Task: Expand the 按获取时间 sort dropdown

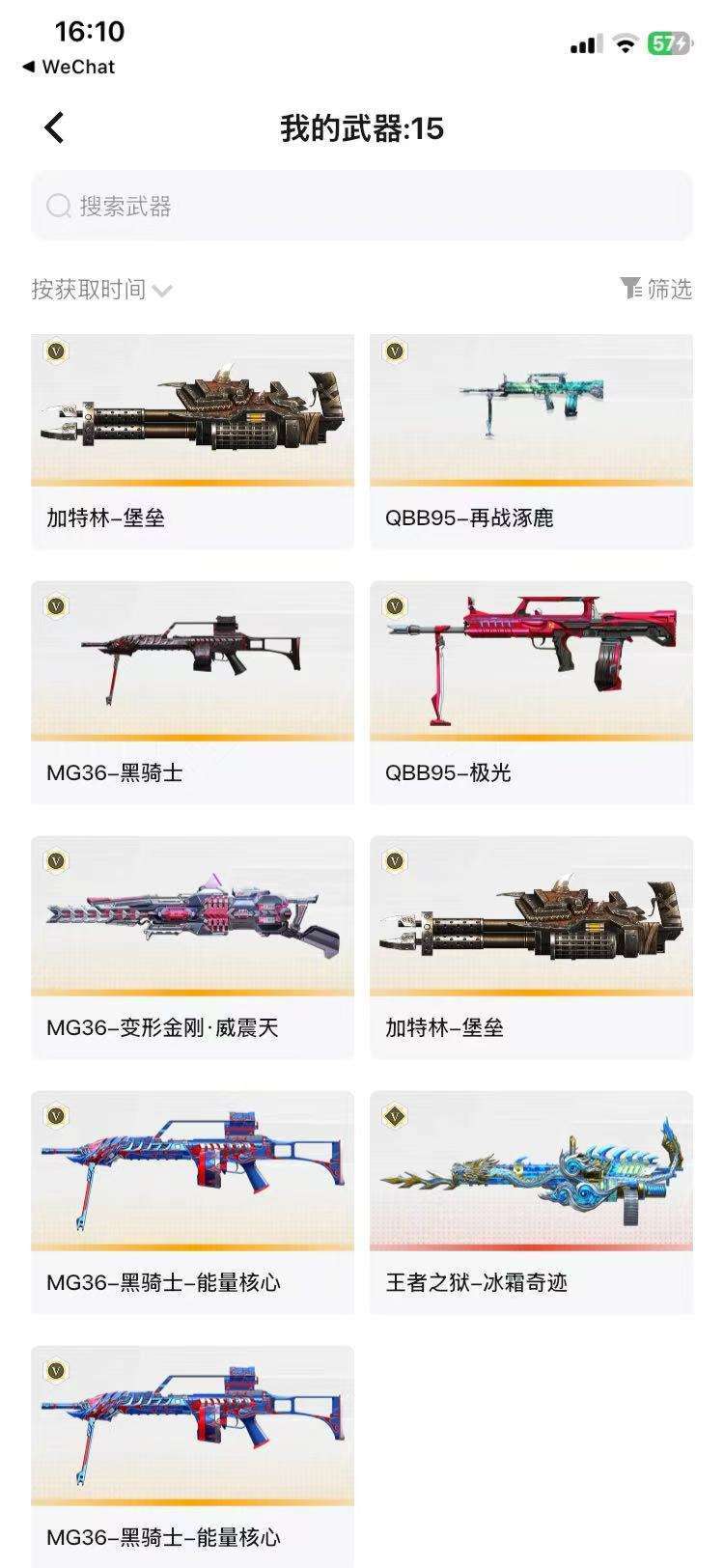Action: pyautogui.click(x=101, y=289)
